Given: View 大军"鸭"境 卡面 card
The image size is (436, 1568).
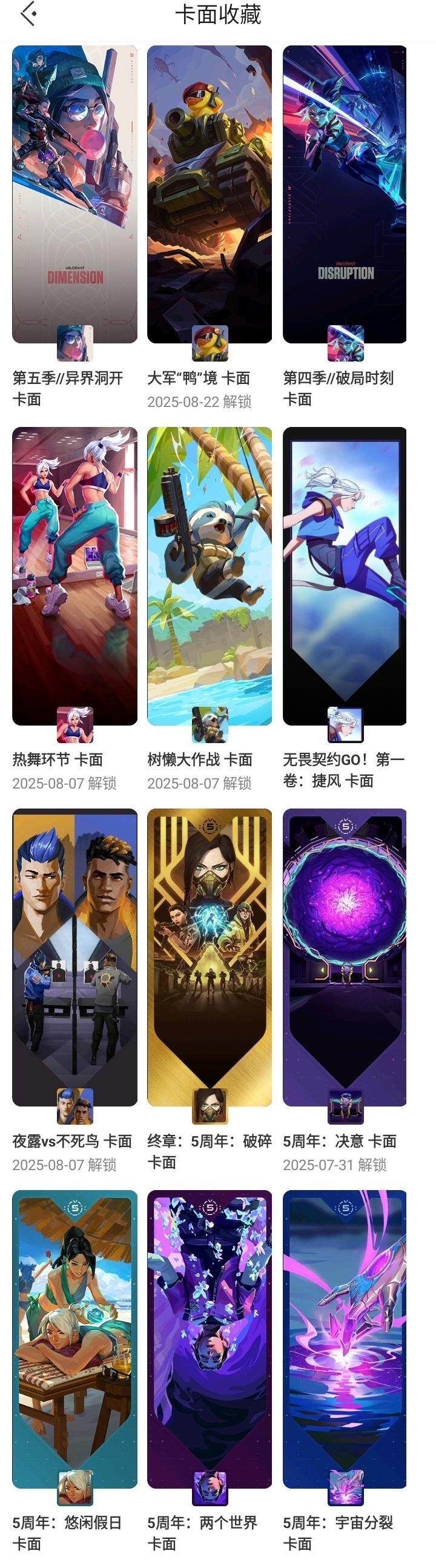Looking at the screenshot, I should pos(210,195).
